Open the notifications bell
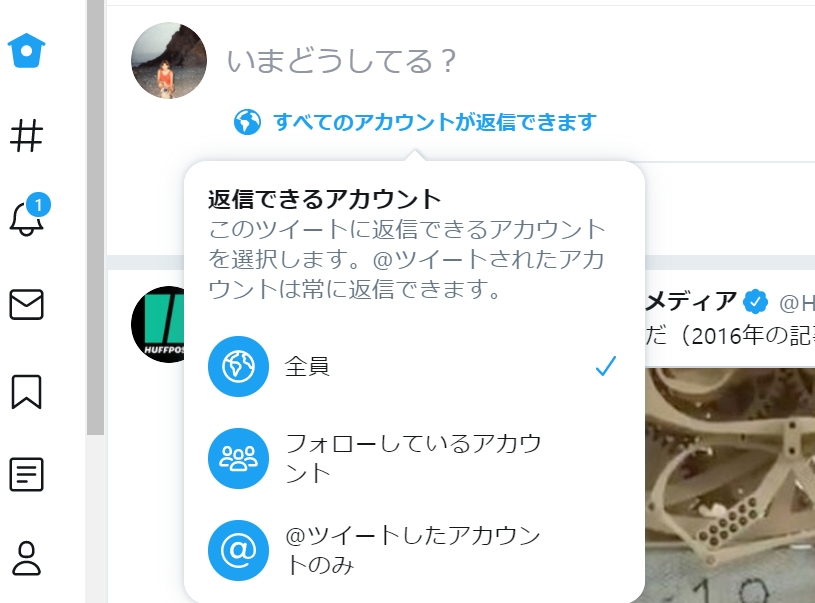This screenshot has width=815, height=603. click(27, 218)
